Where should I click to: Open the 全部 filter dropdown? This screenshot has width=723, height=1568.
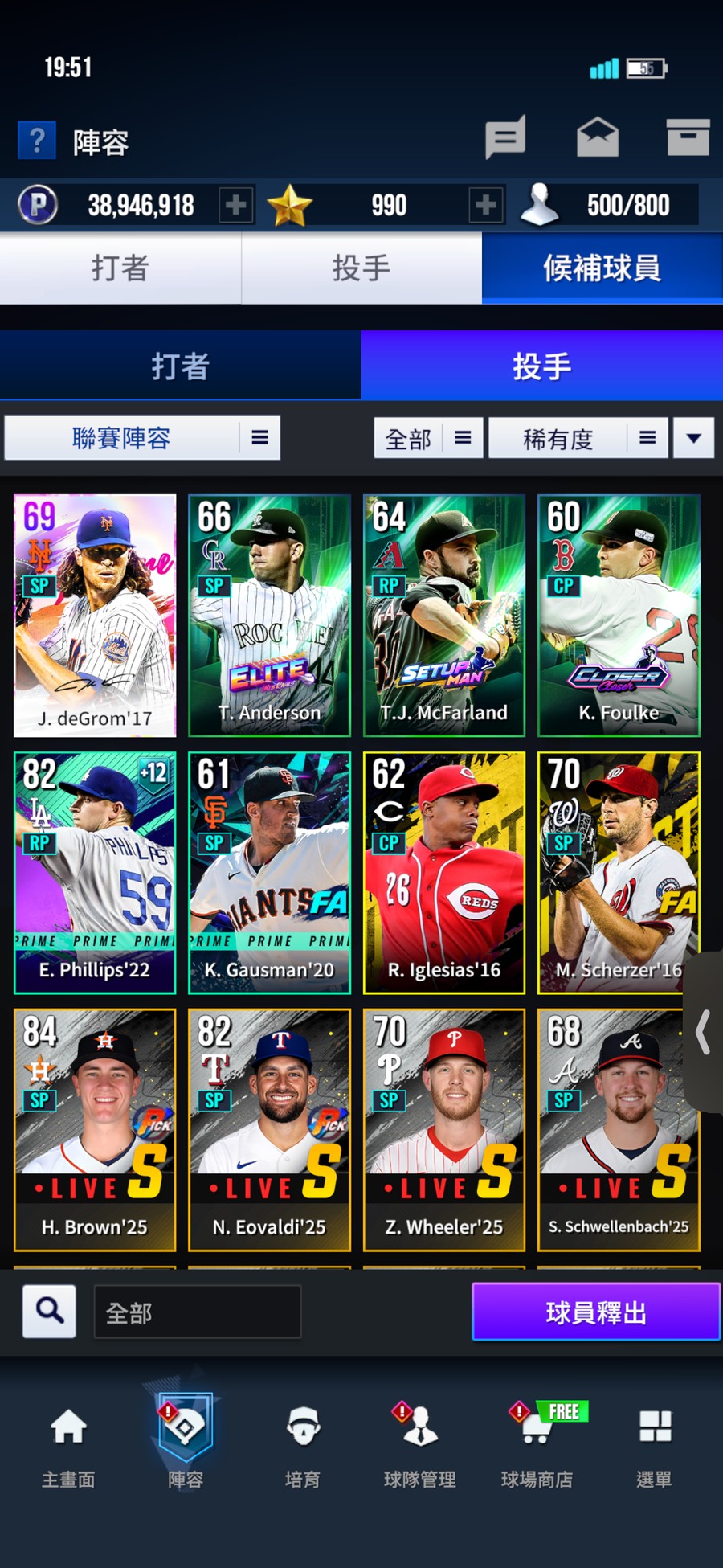point(427,438)
